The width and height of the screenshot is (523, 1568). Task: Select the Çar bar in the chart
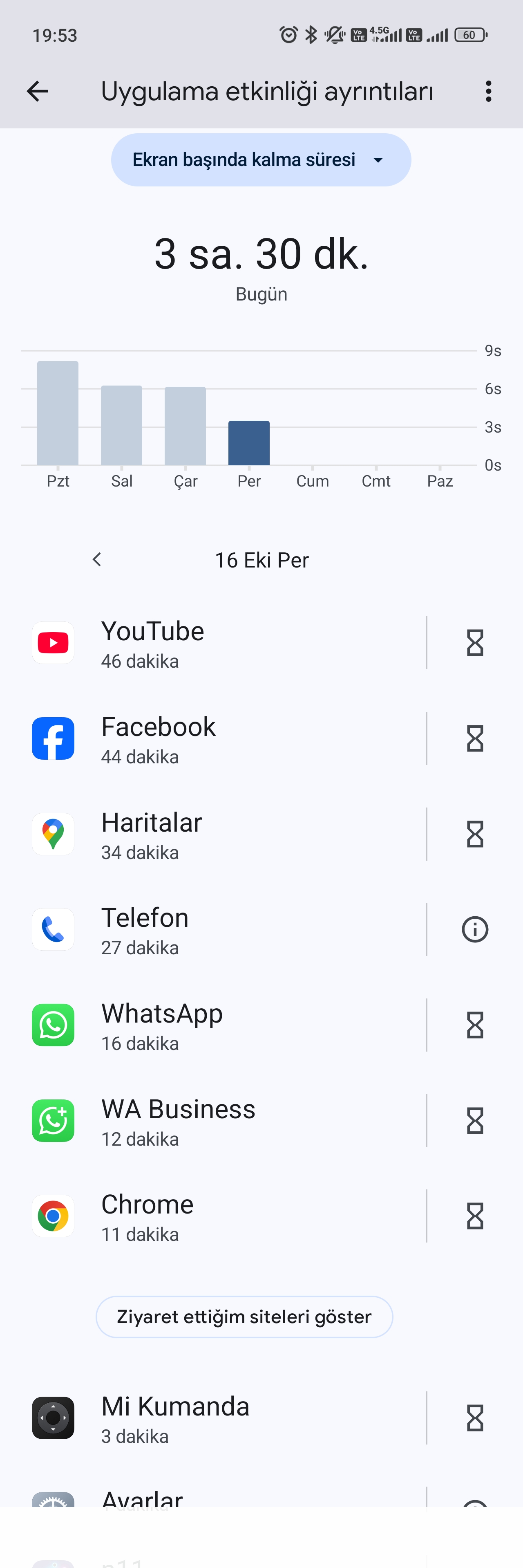[x=186, y=426]
